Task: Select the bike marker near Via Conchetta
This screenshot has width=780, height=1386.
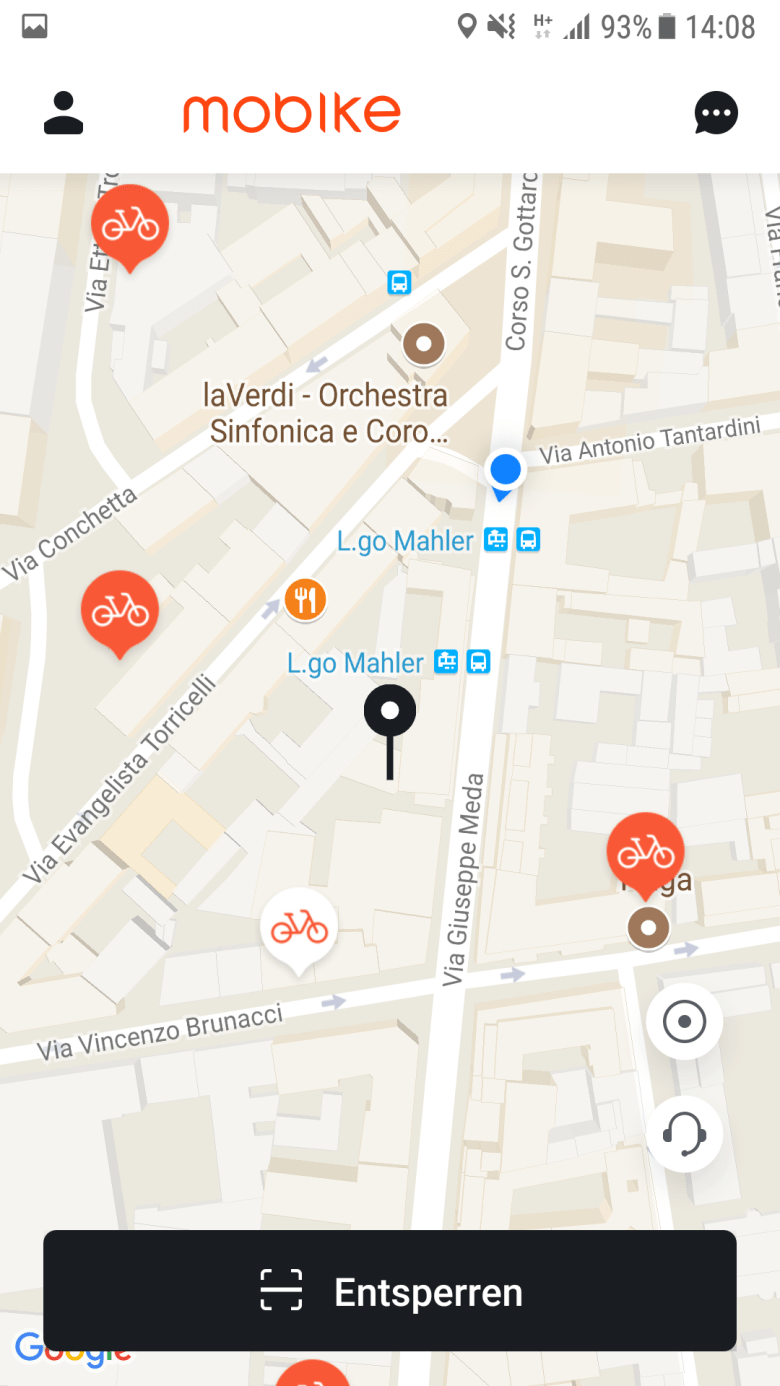Action: [120, 609]
